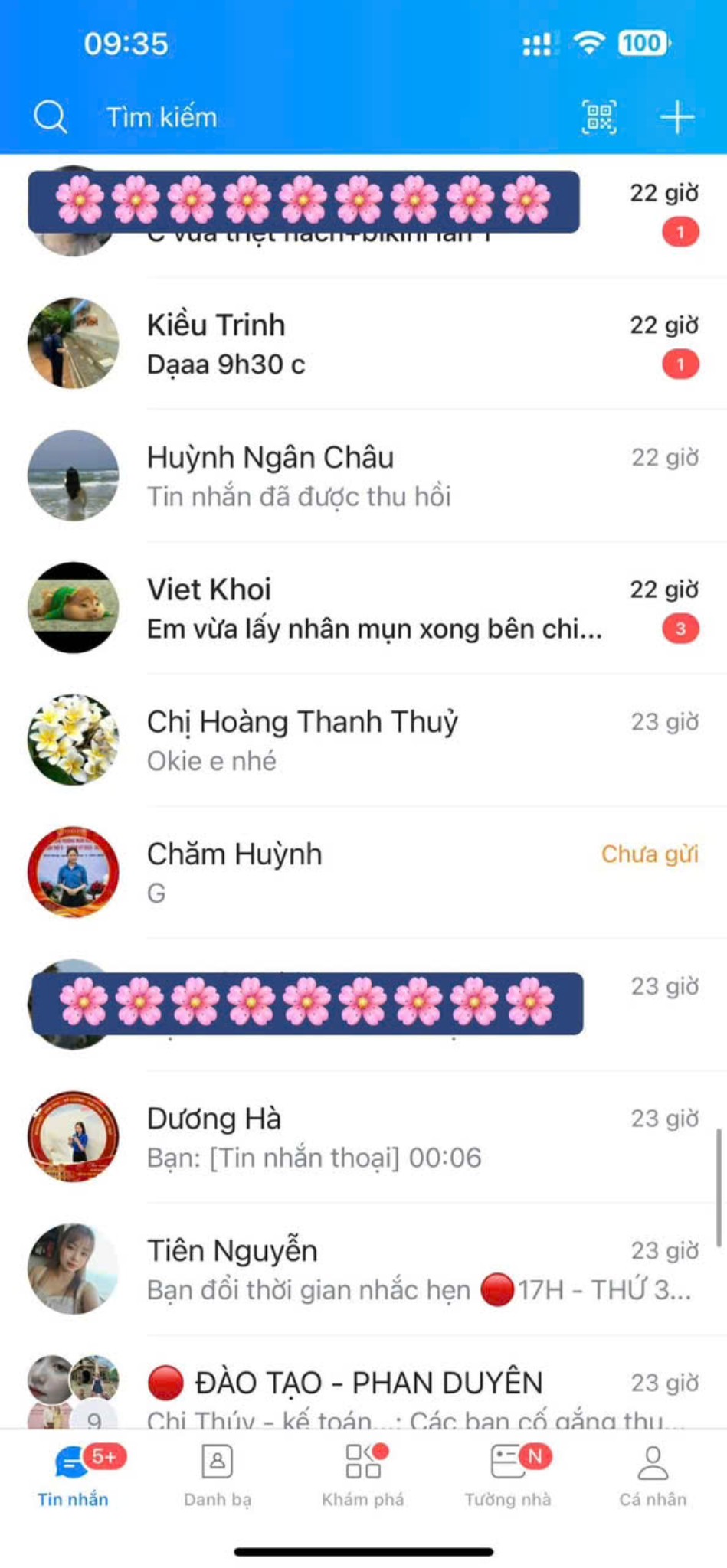Switch to the Danh bạ tab
Image resolution: width=727 pixels, height=1568 pixels.
click(218, 1475)
